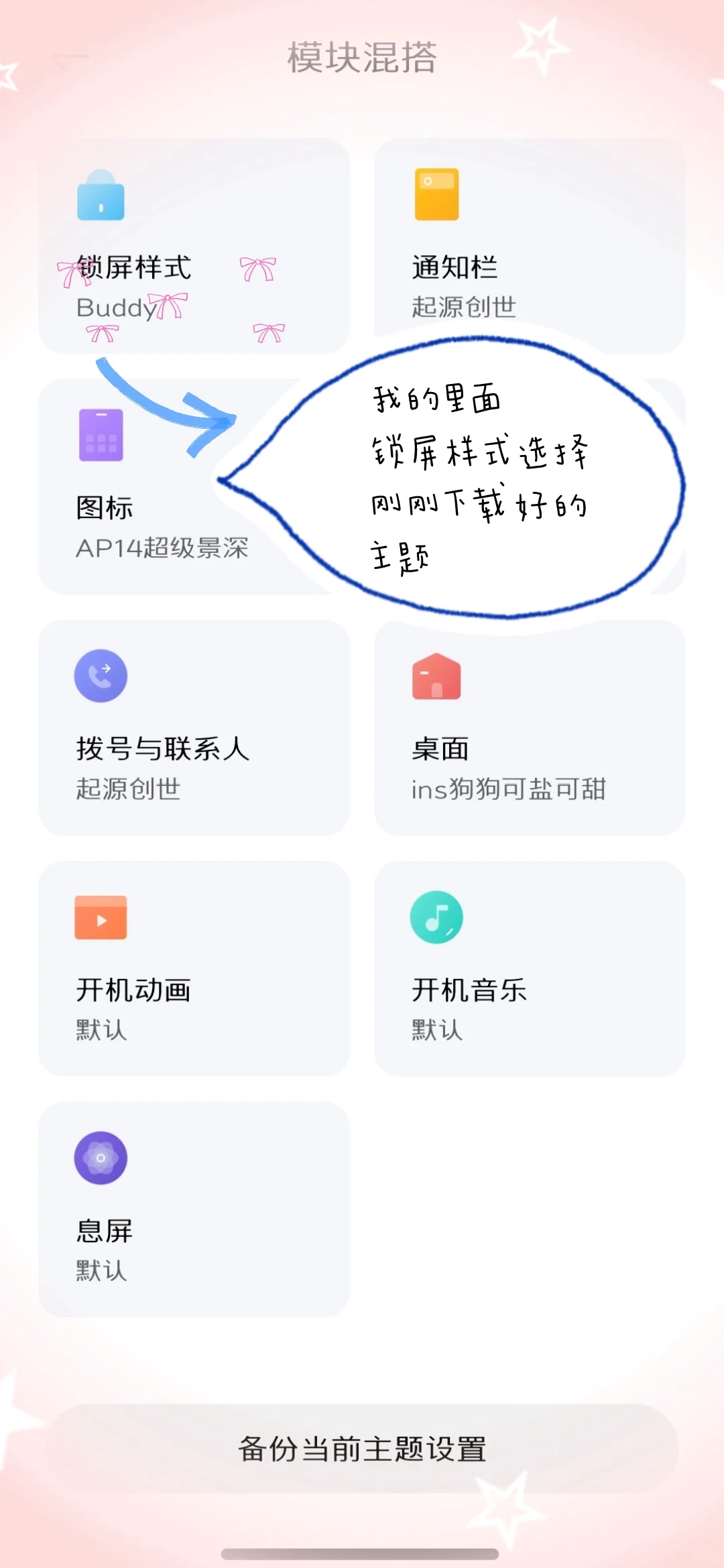Click the red desktop house icon
This screenshot has height=1568, width=724.
(x=436, y=675)
